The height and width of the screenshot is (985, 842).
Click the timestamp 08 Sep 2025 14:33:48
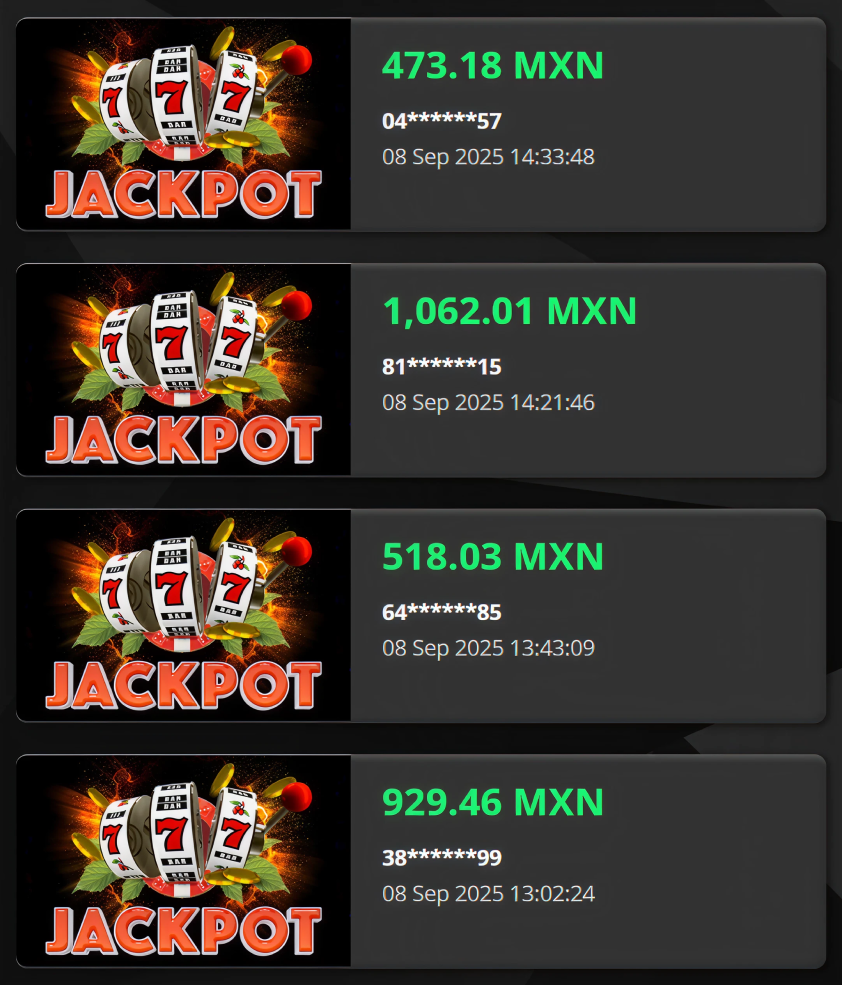488,157
